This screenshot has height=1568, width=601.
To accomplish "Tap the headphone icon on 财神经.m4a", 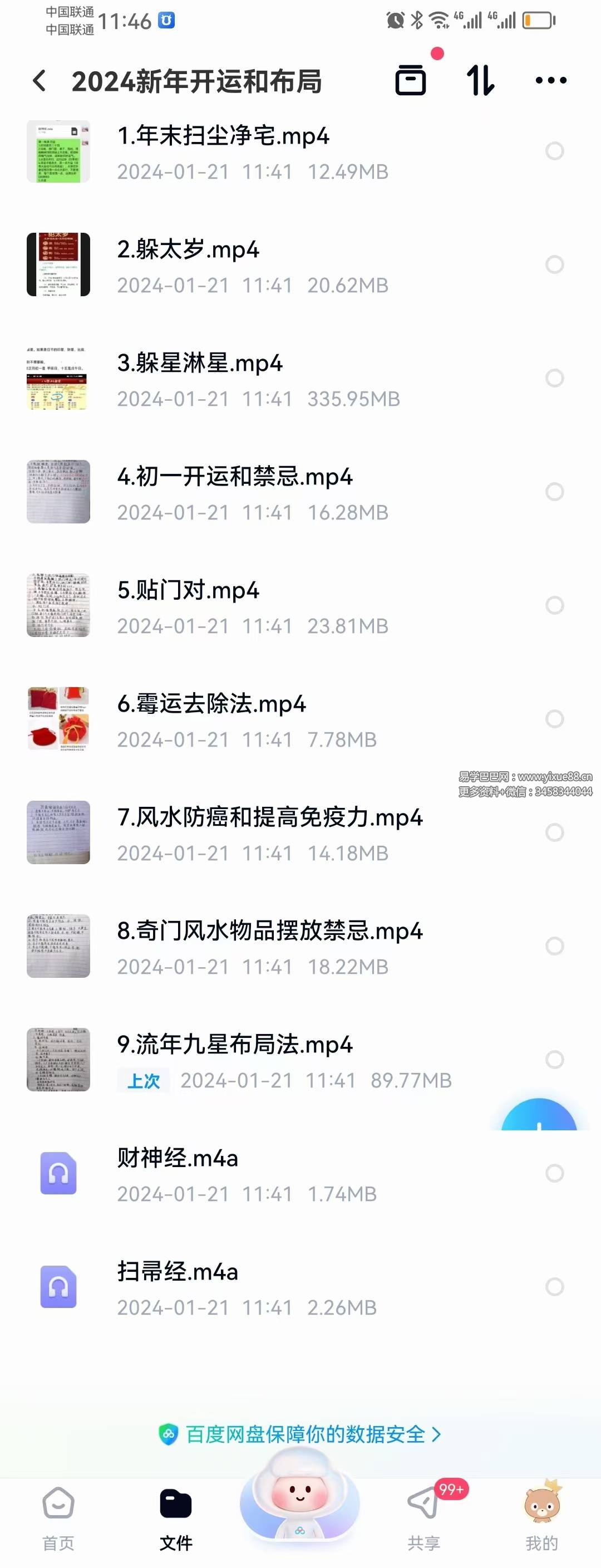I will (58, 1174).
